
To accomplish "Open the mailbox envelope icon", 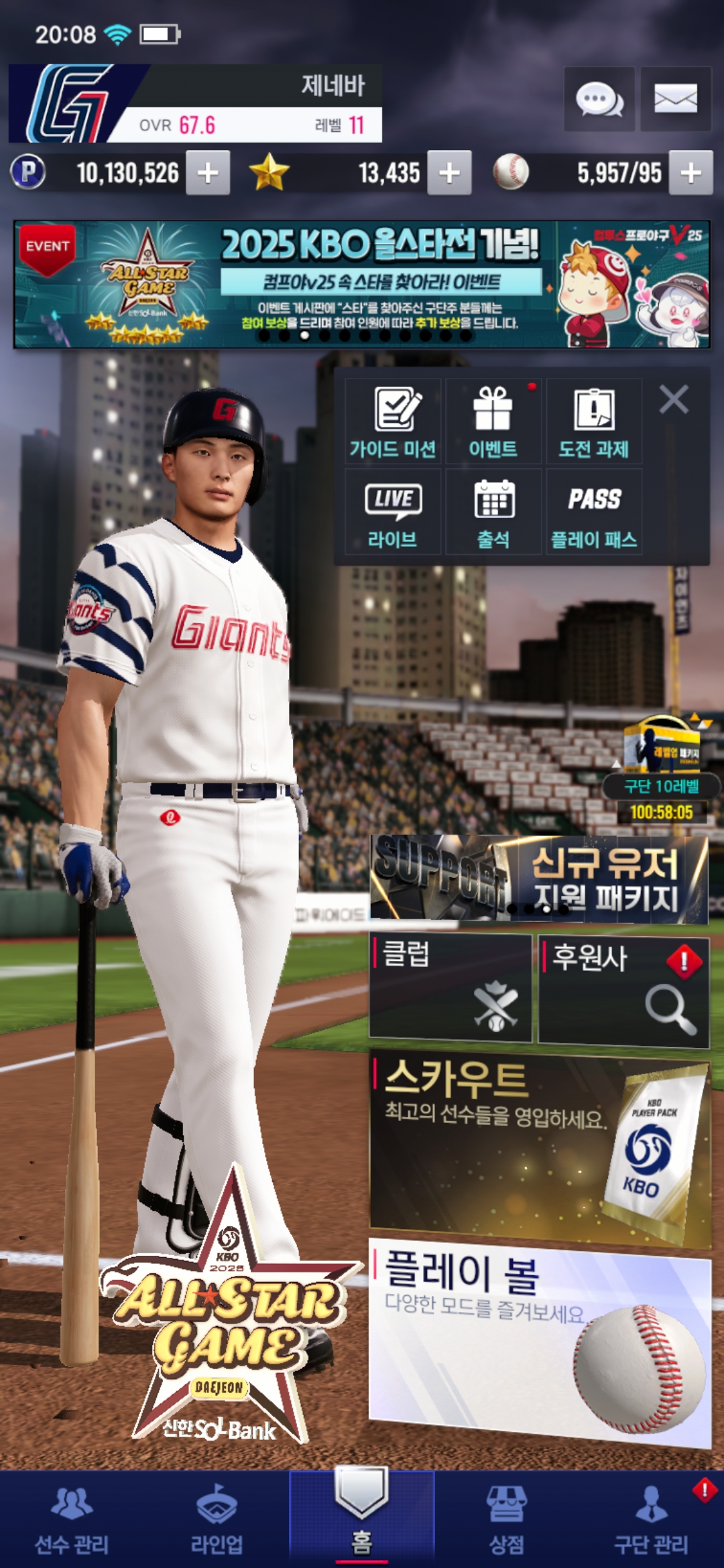I will (x=675, y=99).
